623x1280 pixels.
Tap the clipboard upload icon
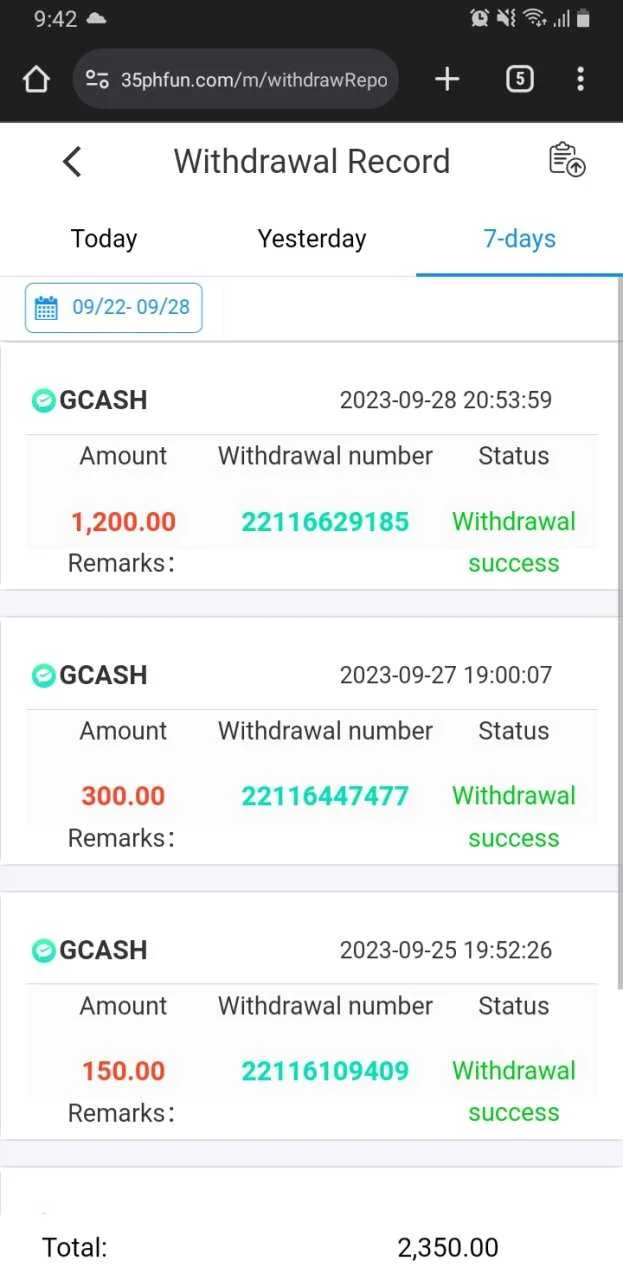click(567, 161)
